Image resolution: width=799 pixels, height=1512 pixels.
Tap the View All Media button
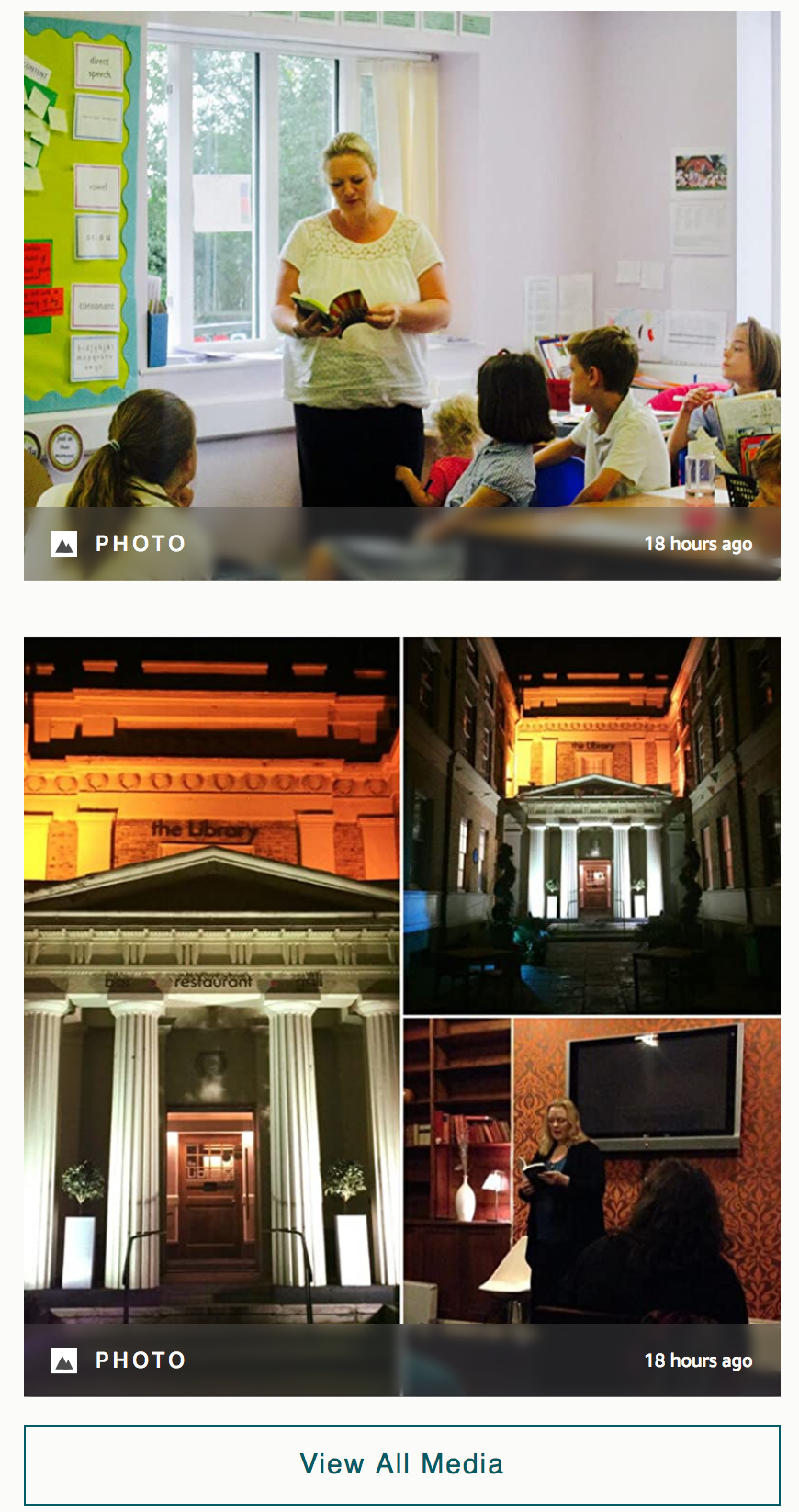click(x=401, y=1464)
